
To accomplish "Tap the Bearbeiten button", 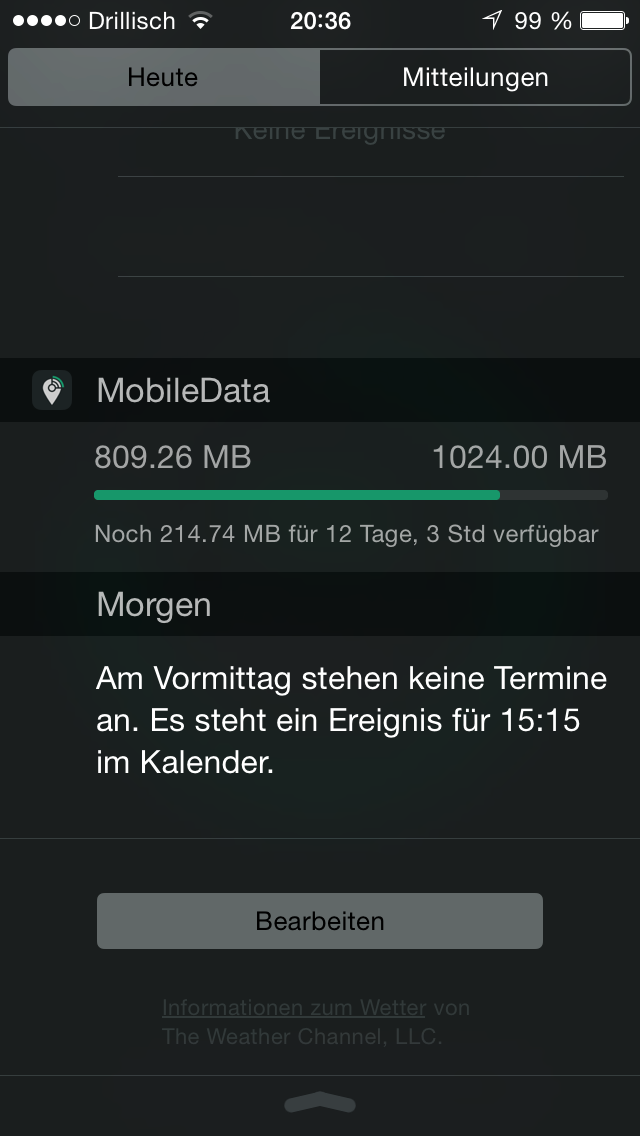I will pos(320,921).
